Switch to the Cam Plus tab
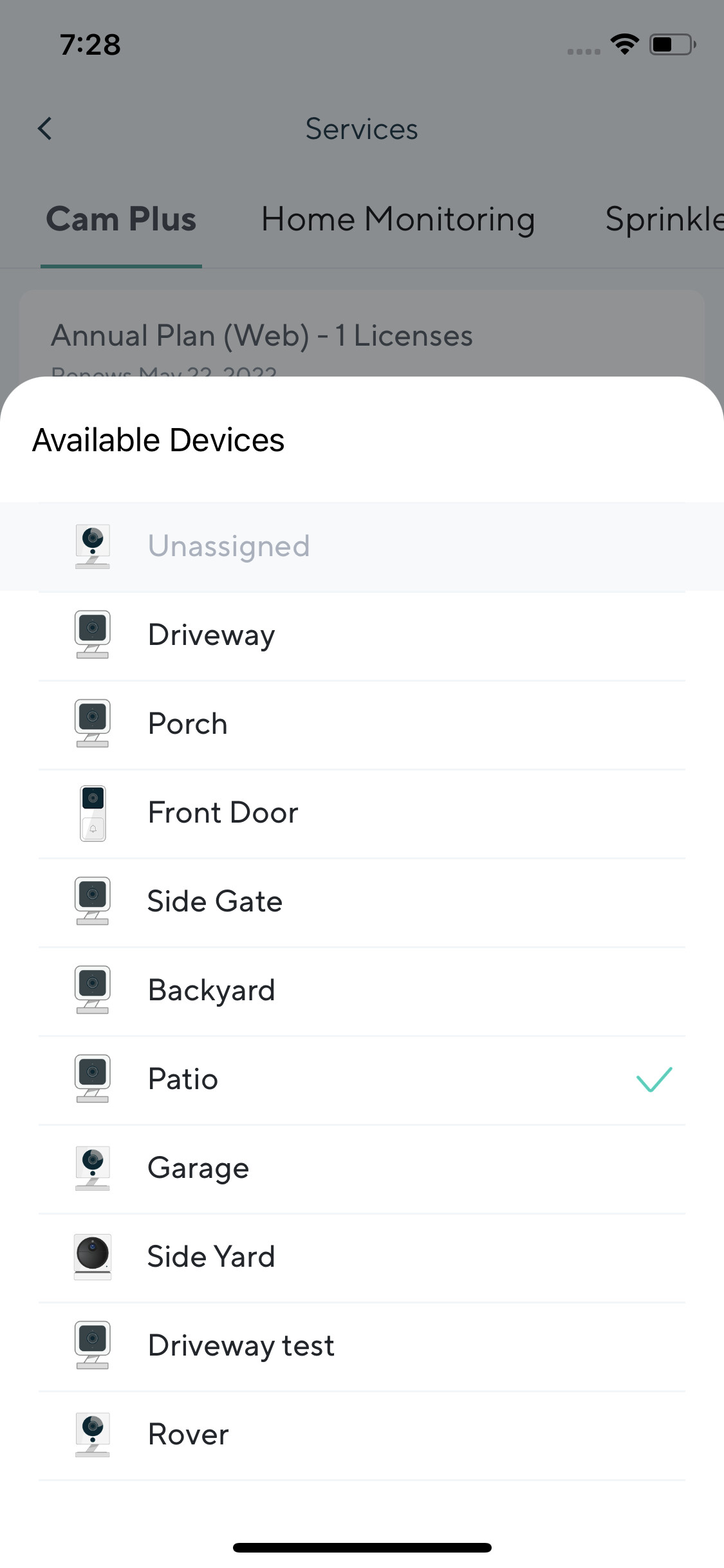Viewport: 724px width, 1568px height. coord(121,219)
